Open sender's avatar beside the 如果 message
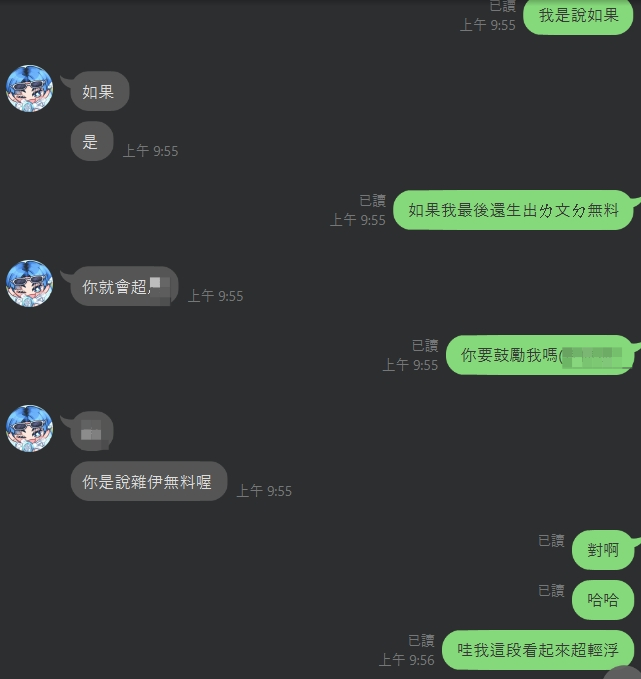This screenshot has height=679, width=641. click(x=29, y=89)
